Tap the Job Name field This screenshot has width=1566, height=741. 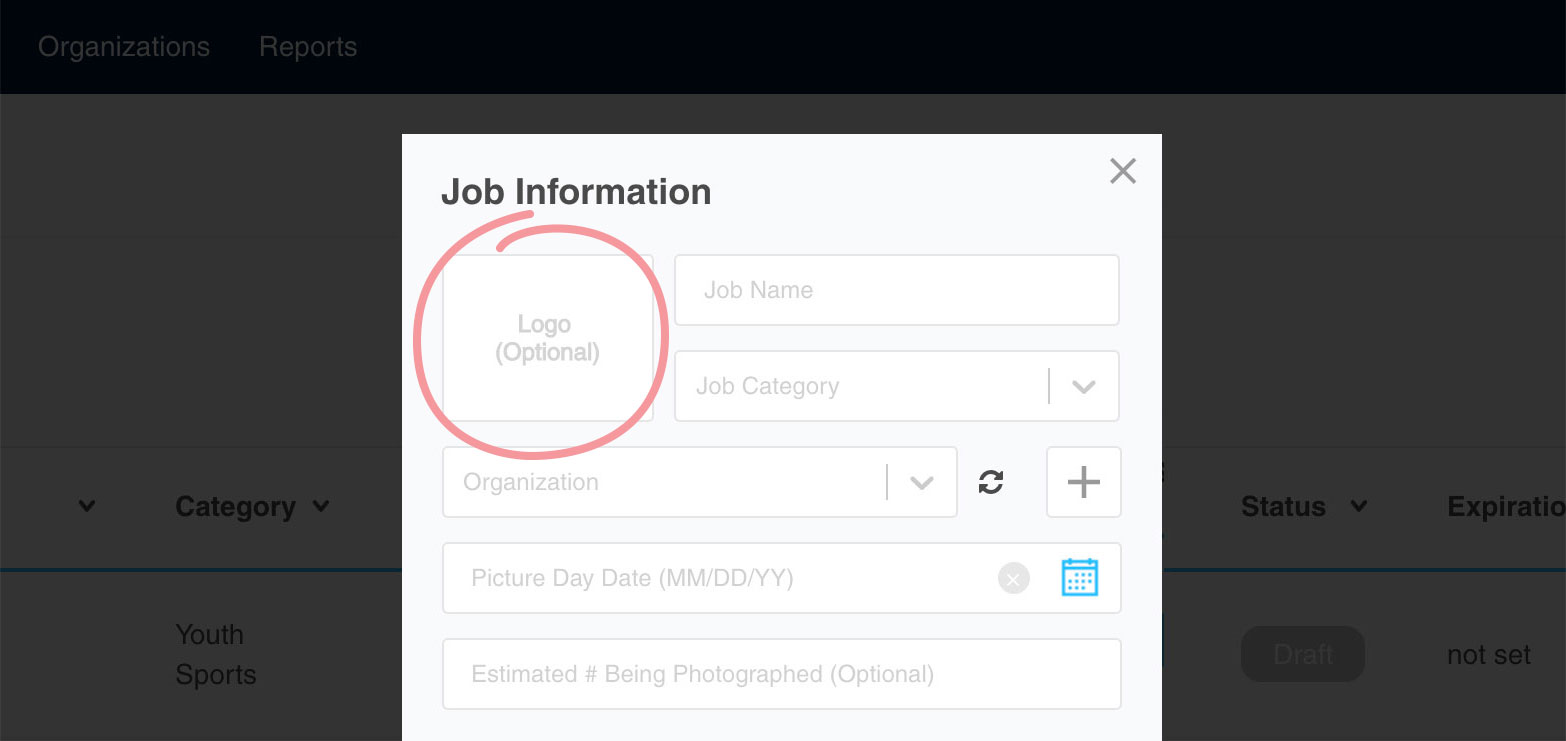click(896, 290)
